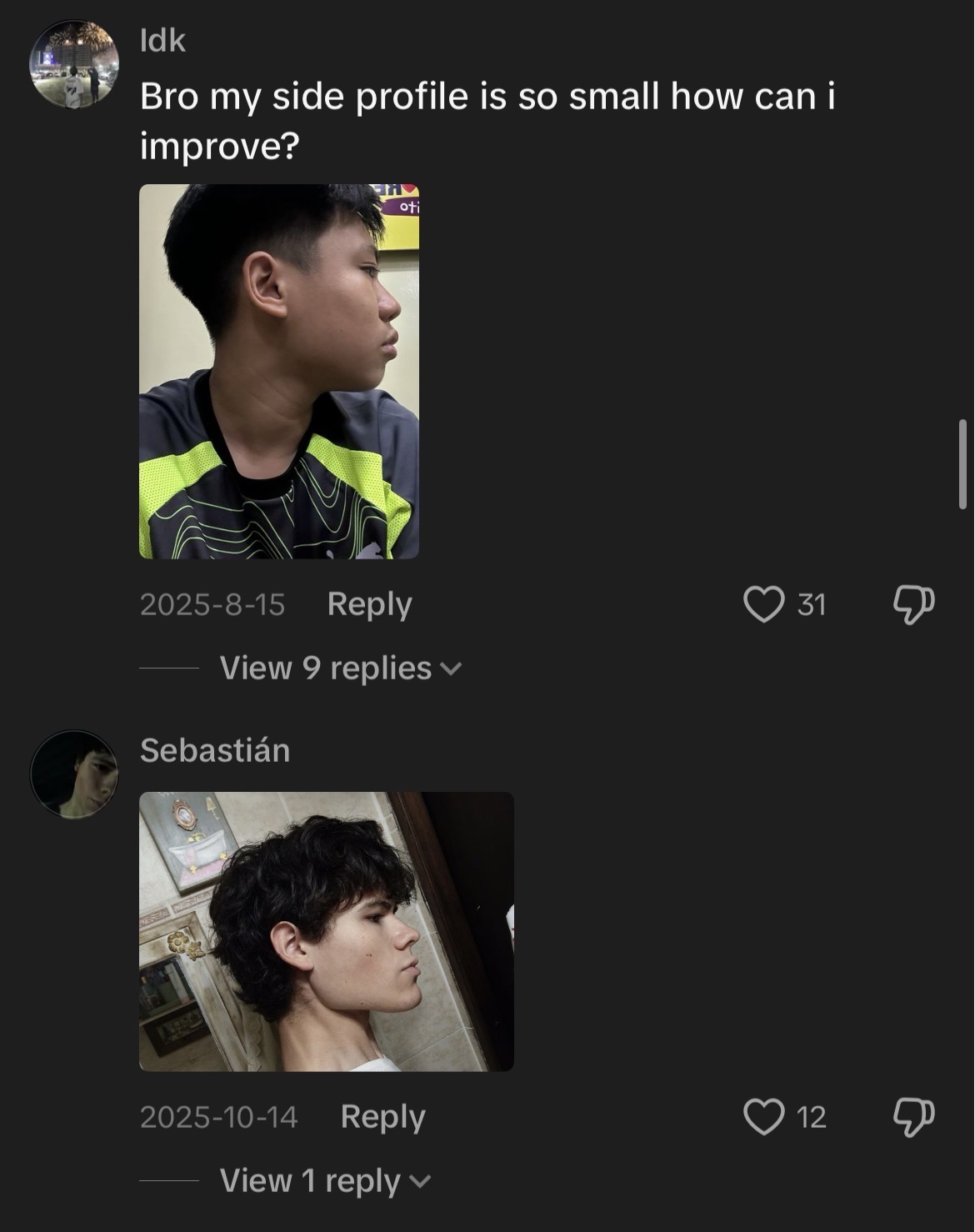Viewport: 975px width, 1232px height.
Task: Reply to Idk's comment
Action: click(x=369, y=604)
